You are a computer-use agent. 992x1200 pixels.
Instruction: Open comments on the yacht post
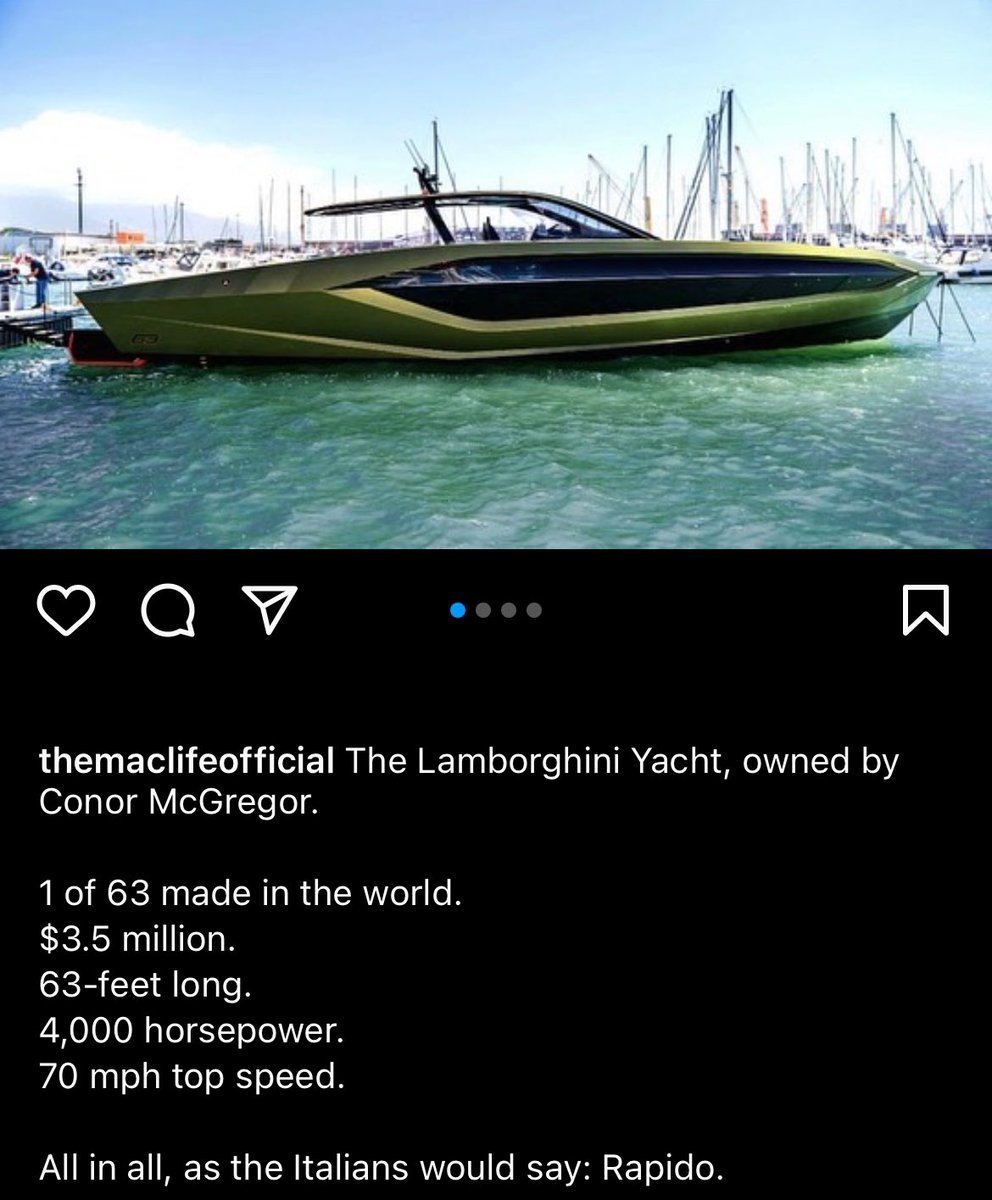167,610
